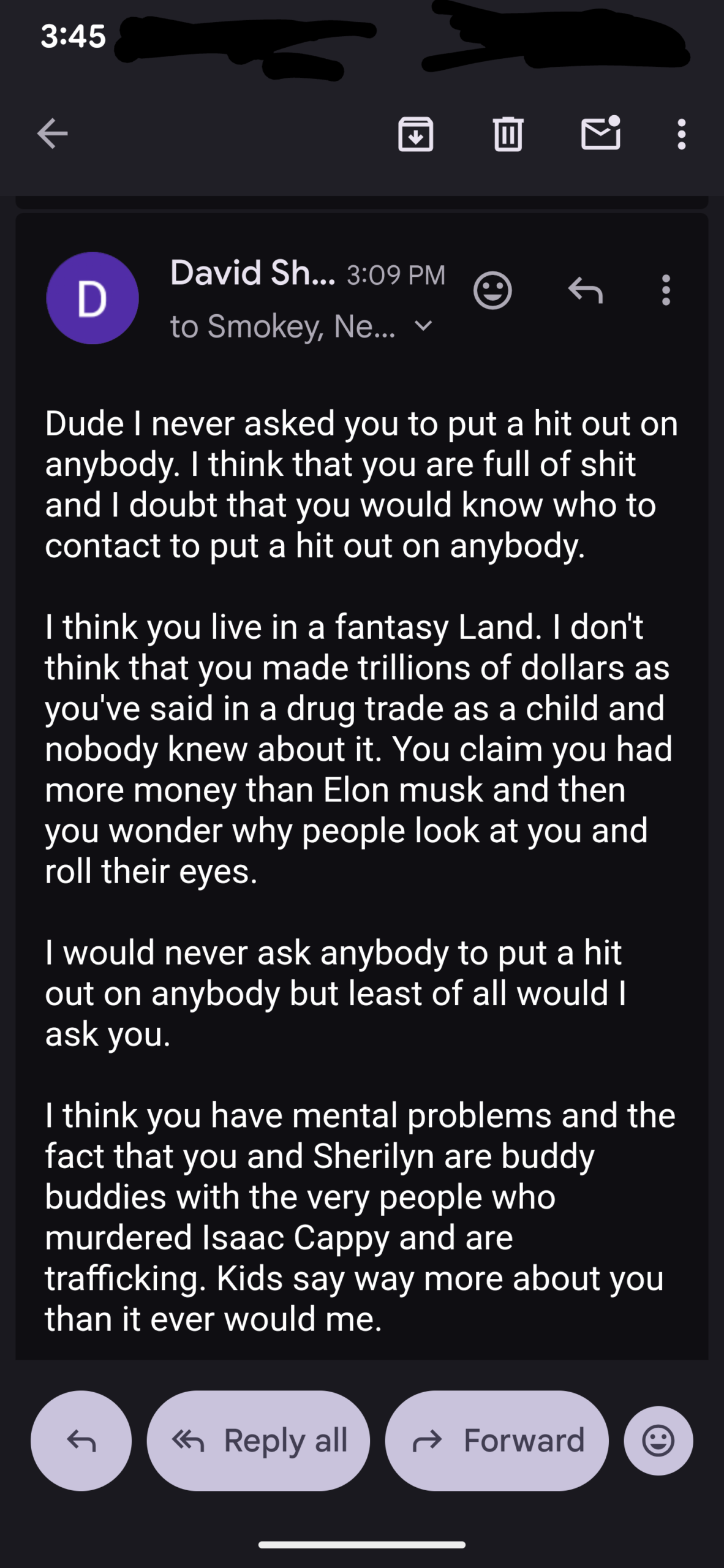Reply using the arrow beside the timestamp

pos(586,290)
